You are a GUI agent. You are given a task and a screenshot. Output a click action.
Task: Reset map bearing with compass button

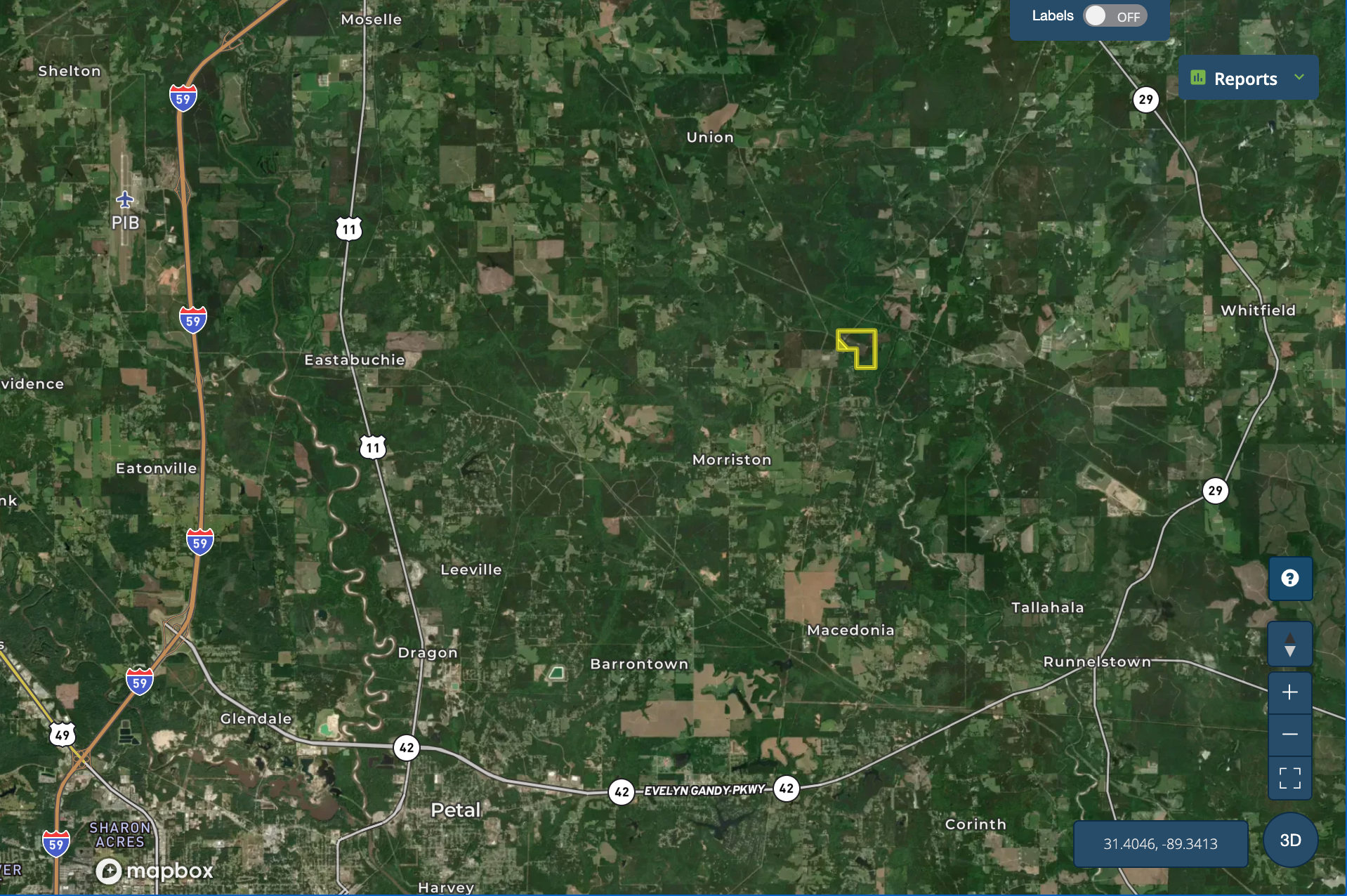click(1289, 645)
